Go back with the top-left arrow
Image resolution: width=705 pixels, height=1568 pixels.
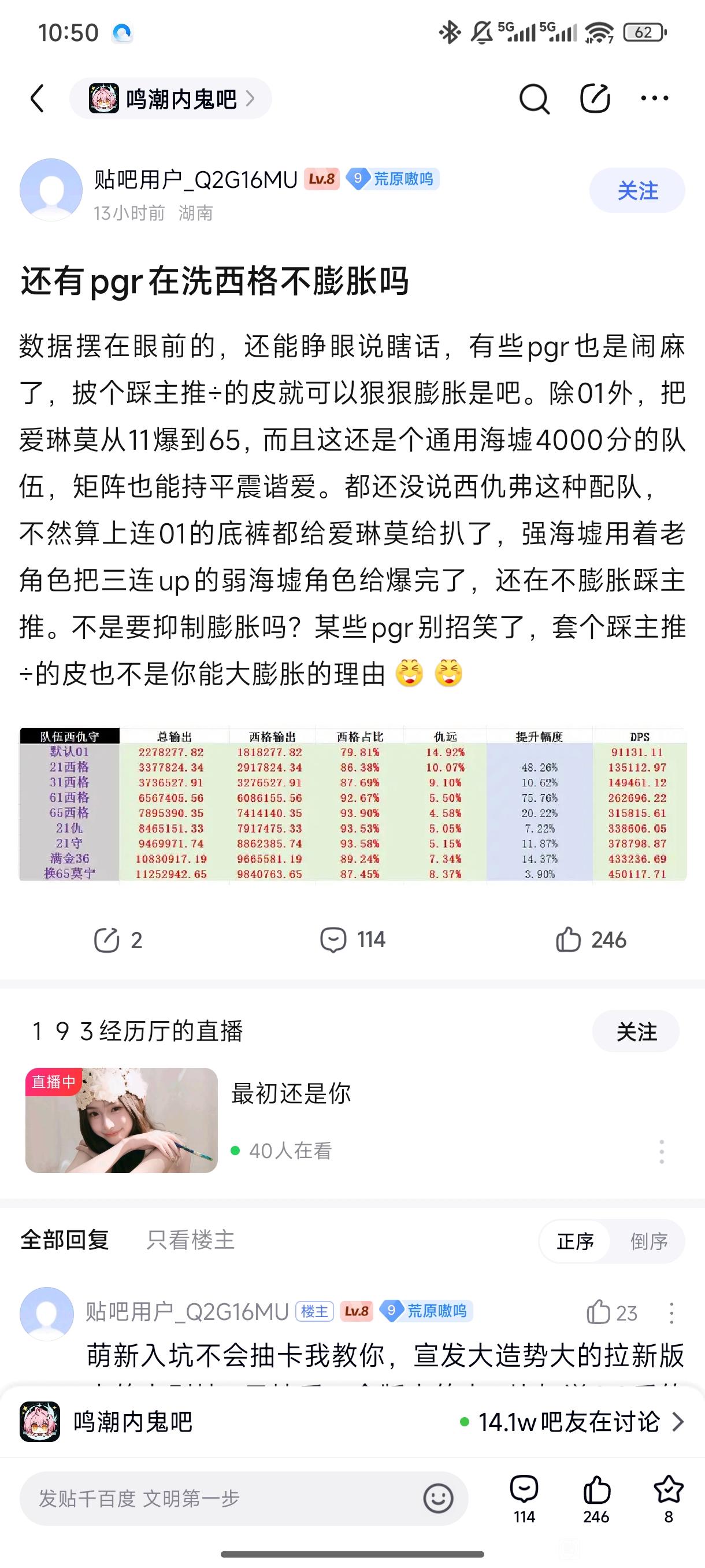click(38, 99)
